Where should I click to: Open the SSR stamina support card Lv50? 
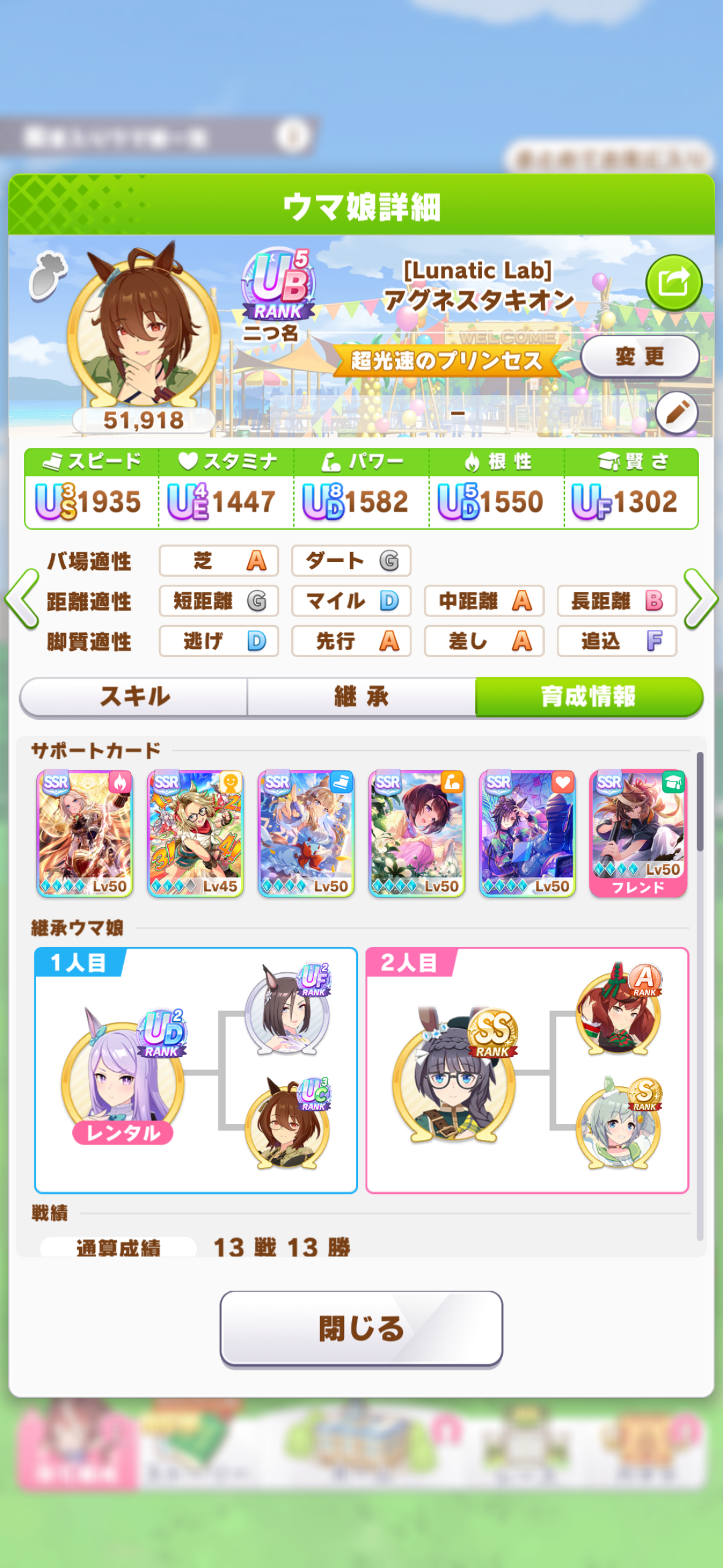click(x=527, y=834)
